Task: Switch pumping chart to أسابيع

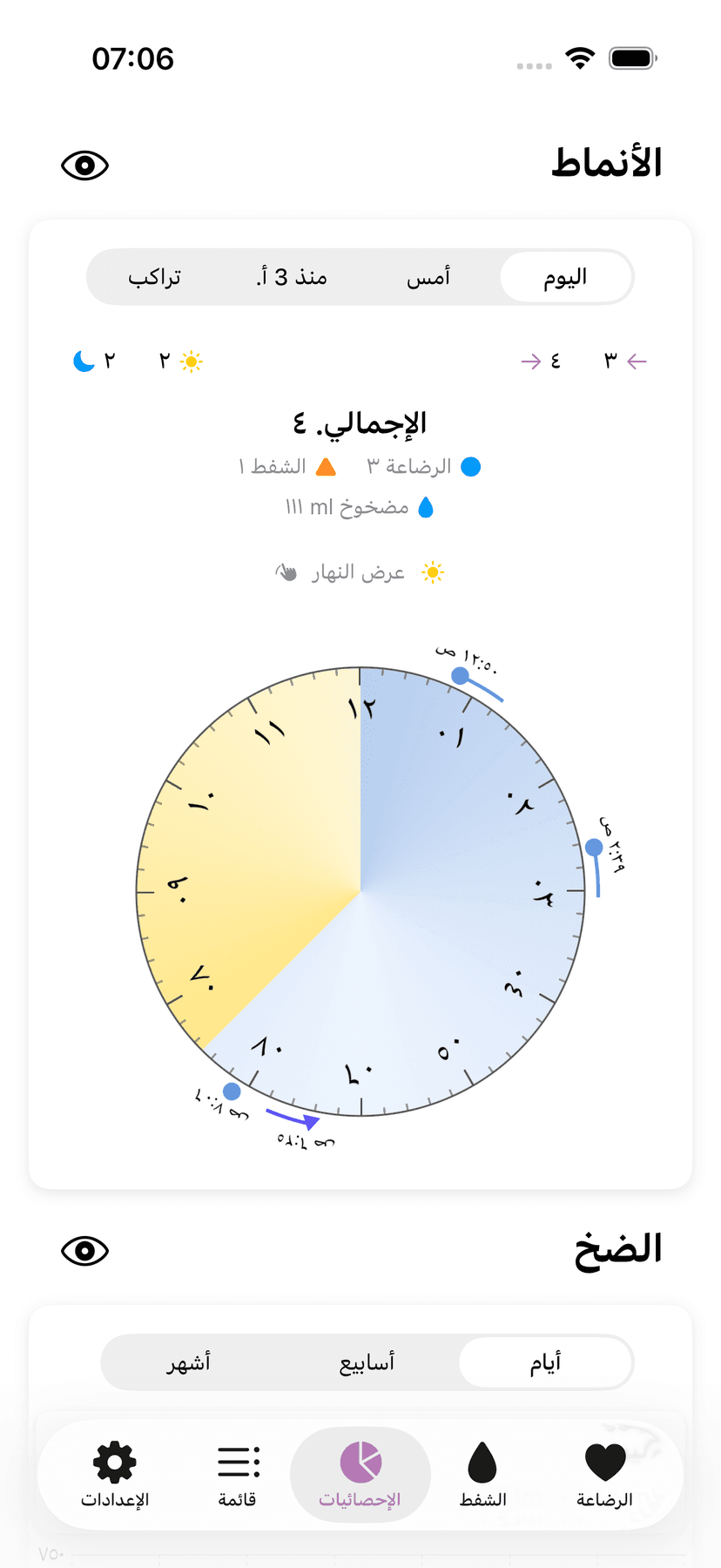Action: click(367, 1362)
